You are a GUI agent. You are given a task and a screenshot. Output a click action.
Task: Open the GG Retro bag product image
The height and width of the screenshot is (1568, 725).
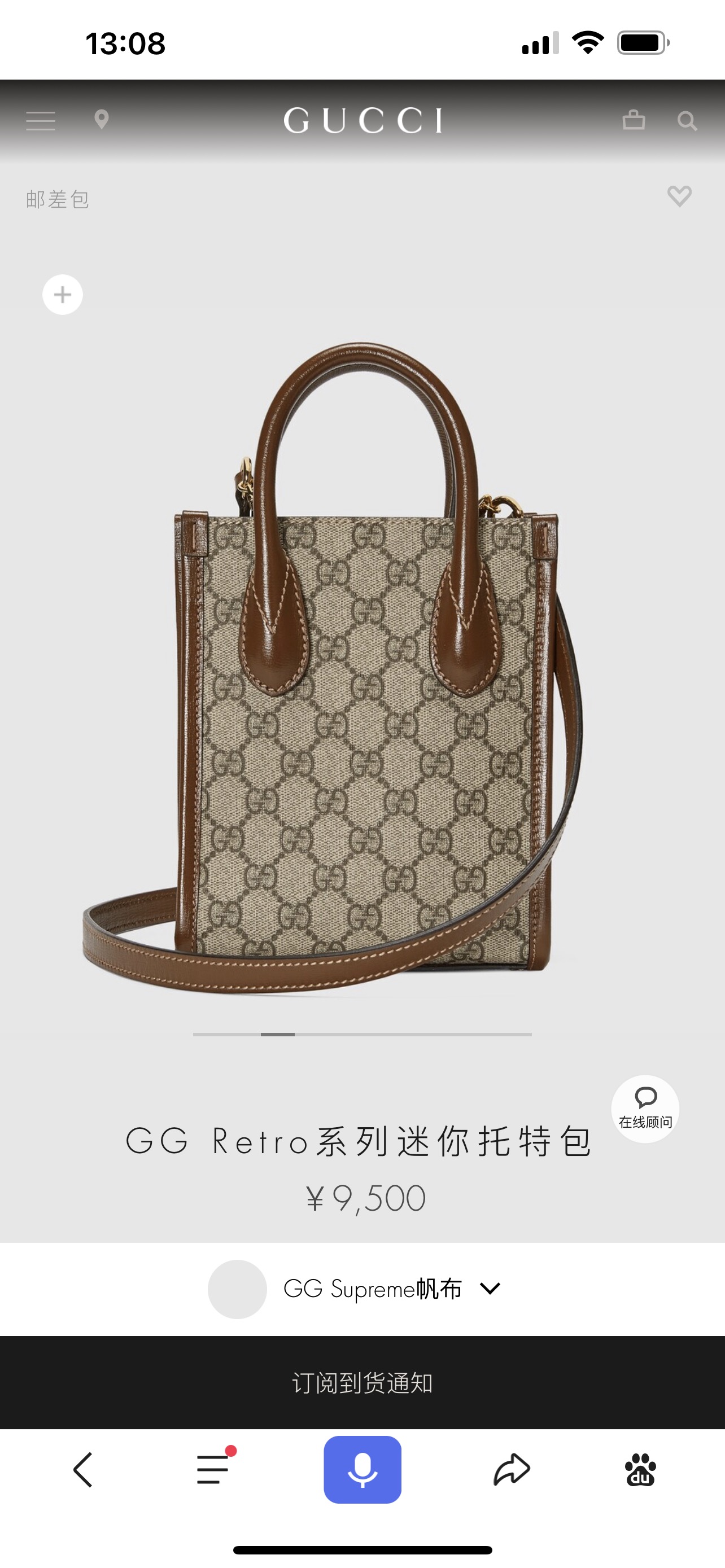(362, 669)
